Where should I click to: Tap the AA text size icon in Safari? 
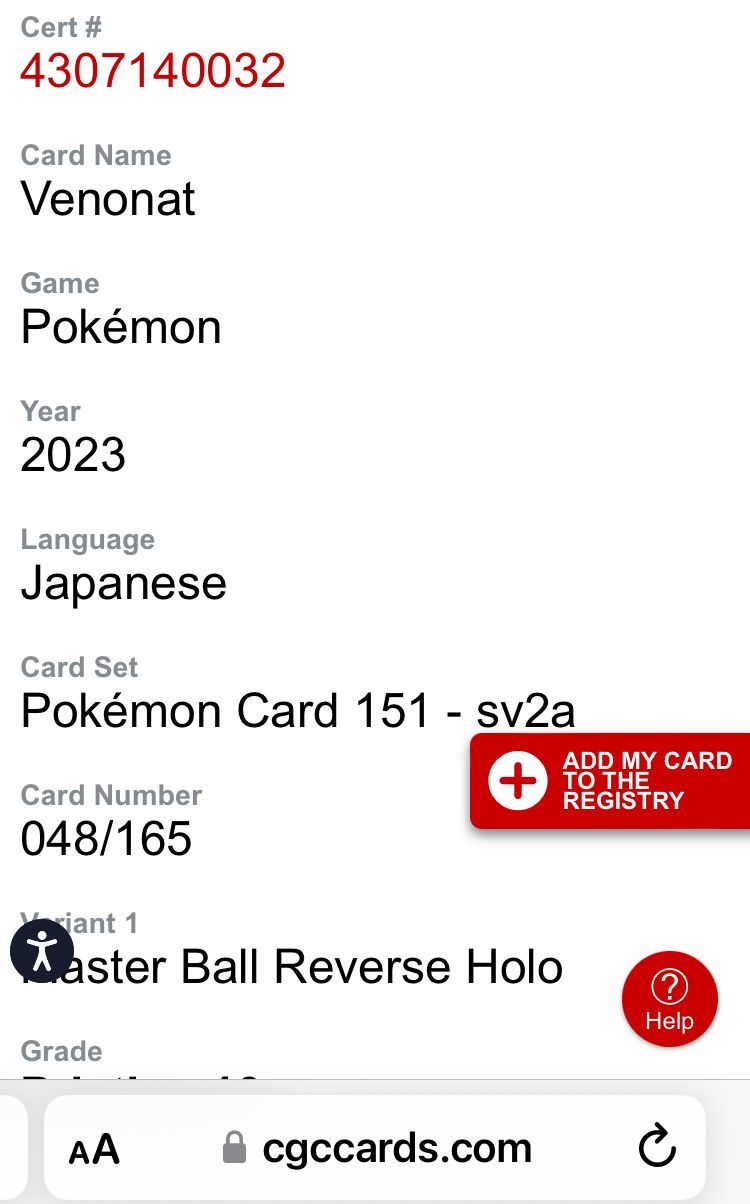pos(92,1148)
